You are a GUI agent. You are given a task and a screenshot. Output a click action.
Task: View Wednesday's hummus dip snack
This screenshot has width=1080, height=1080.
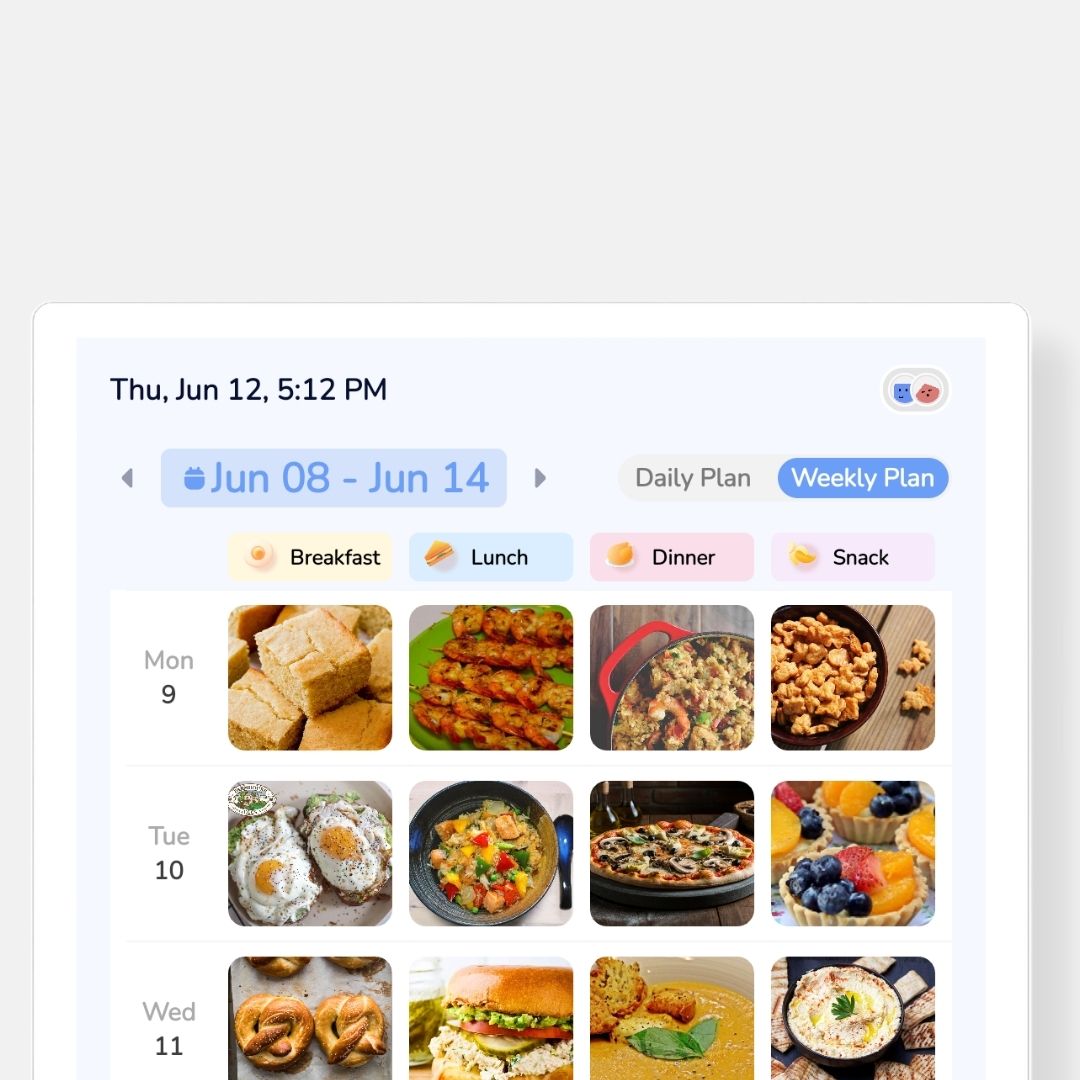(853, 1020)
